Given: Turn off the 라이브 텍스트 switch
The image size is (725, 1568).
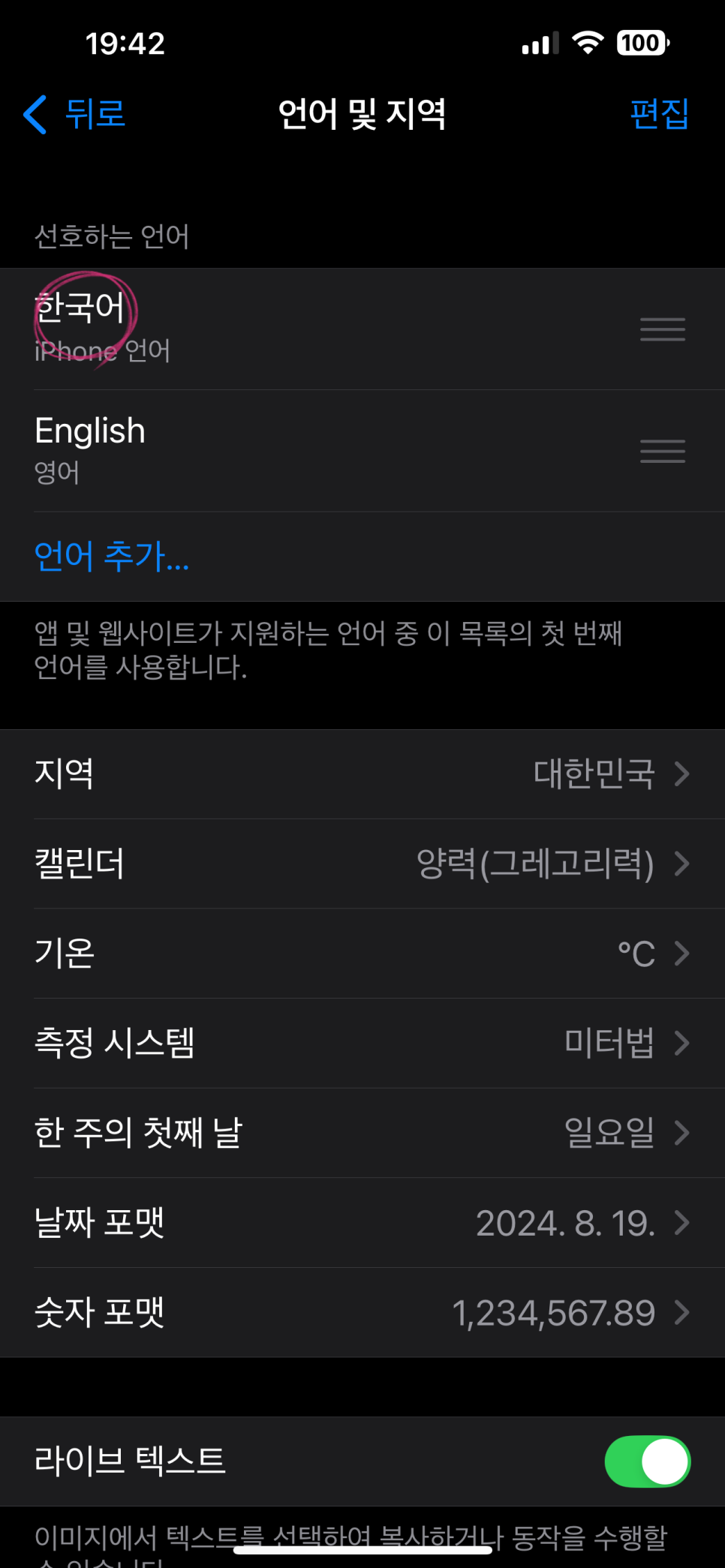Looking at the screenshot, I should pos(647,1461).
